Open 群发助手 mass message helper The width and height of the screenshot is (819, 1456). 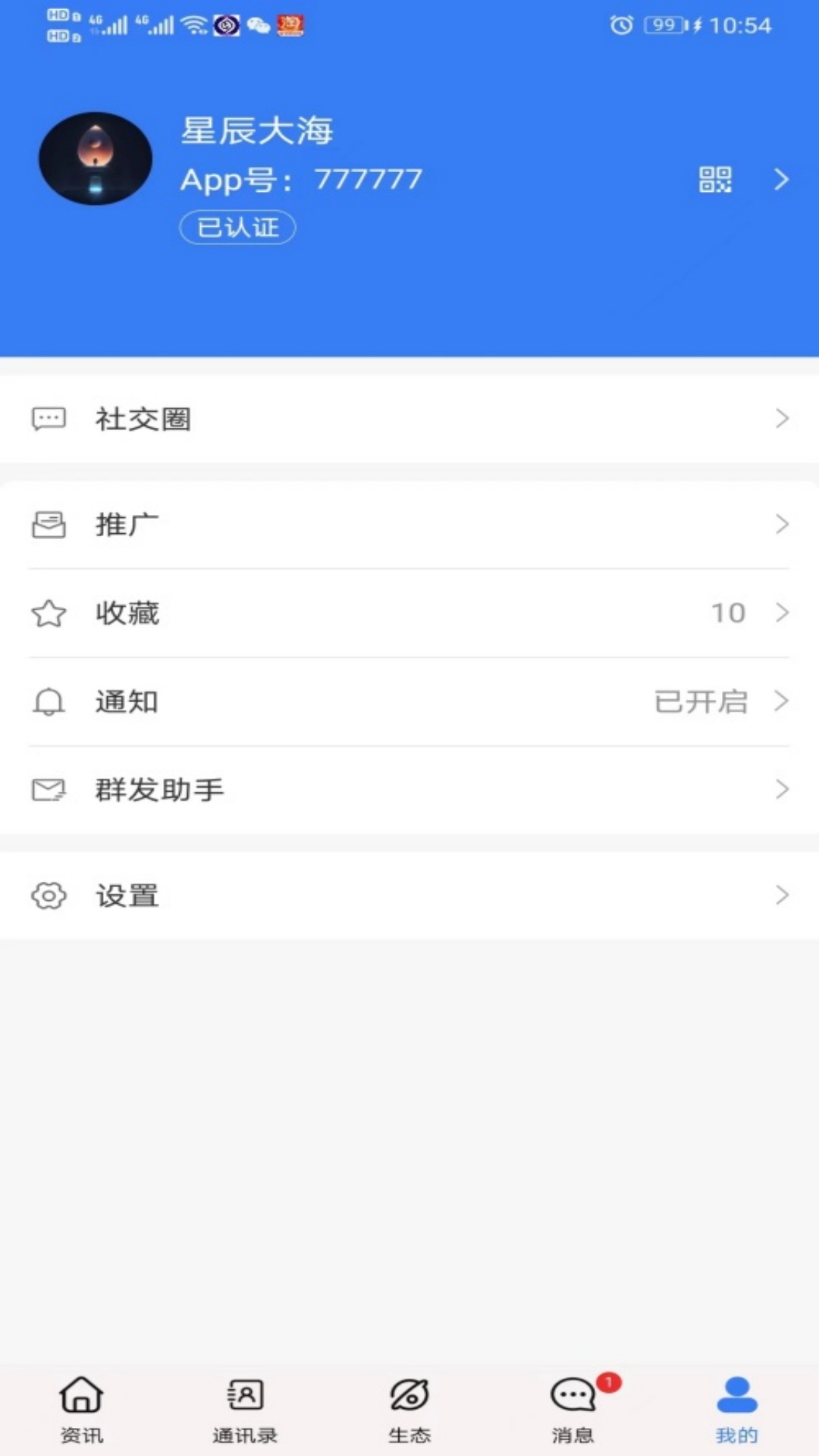(x=161, y=789)
